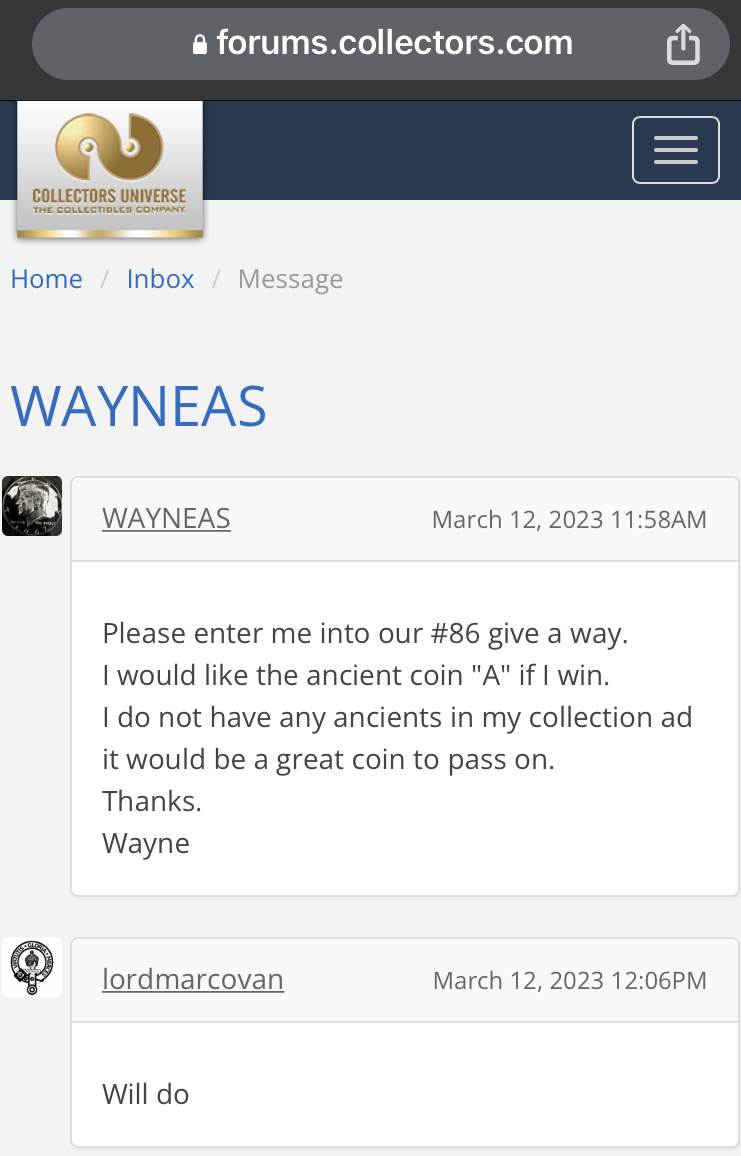Open the hamburger navigation menu
The width and height of the screenshot is (741, 1156).
coord(675,150)
